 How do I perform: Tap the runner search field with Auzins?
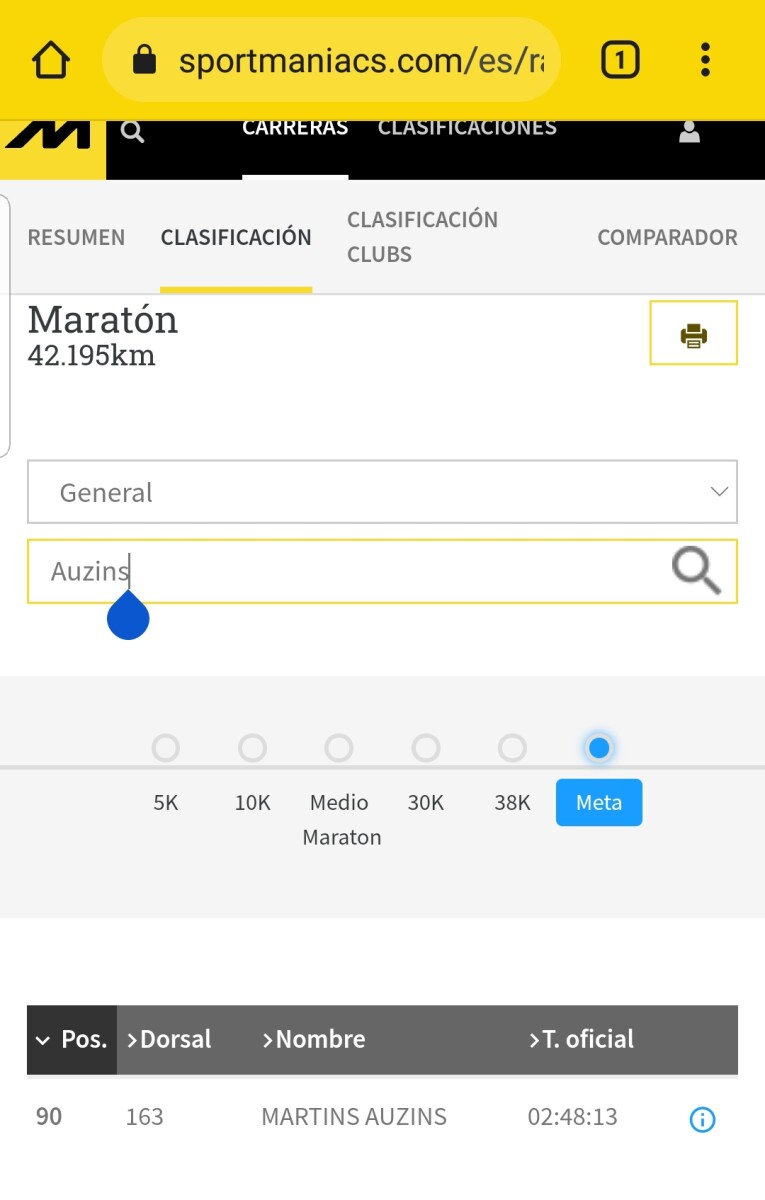[x=340, y=571]
